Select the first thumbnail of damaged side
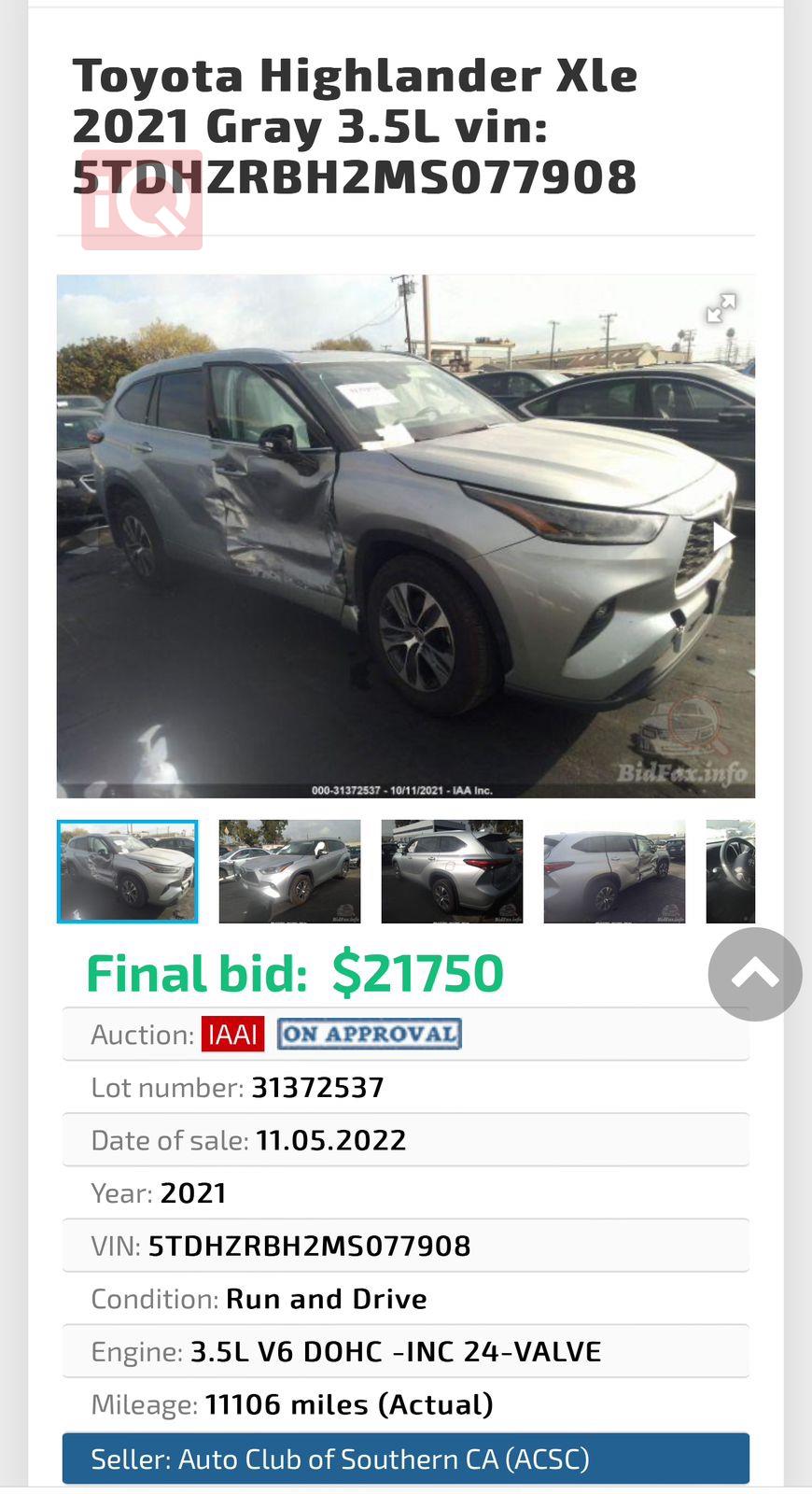 128,871
